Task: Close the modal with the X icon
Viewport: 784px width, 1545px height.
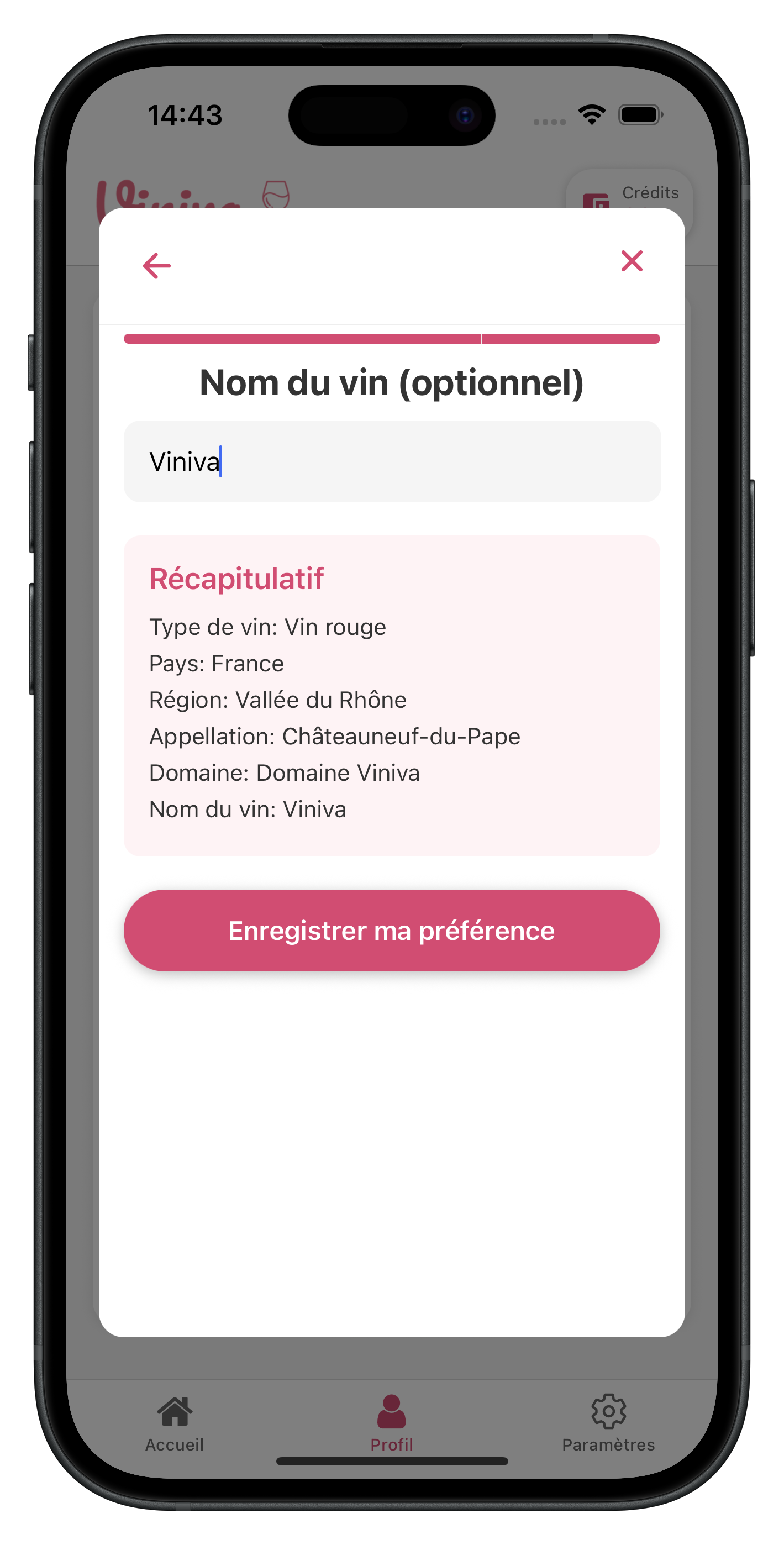Action: [631, 261]
